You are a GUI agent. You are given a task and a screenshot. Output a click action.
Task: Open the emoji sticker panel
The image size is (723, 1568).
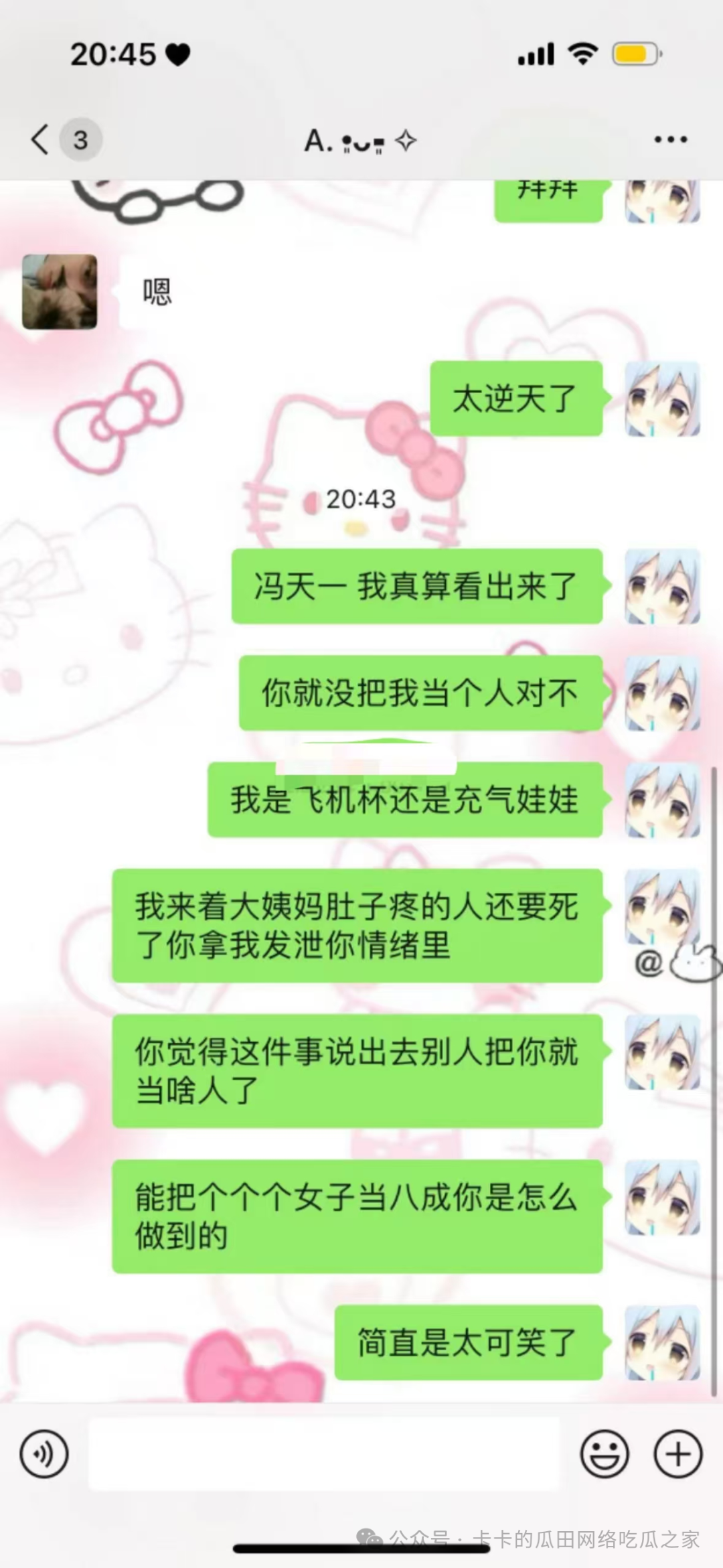point(604,1453)
